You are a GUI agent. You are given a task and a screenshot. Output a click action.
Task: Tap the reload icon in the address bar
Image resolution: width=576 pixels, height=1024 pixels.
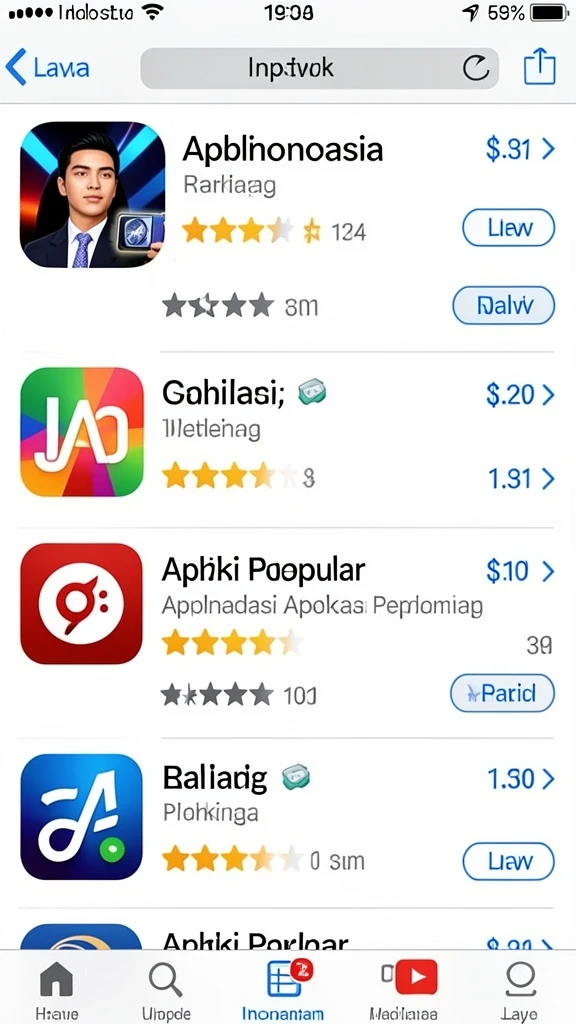coord(476,68)
